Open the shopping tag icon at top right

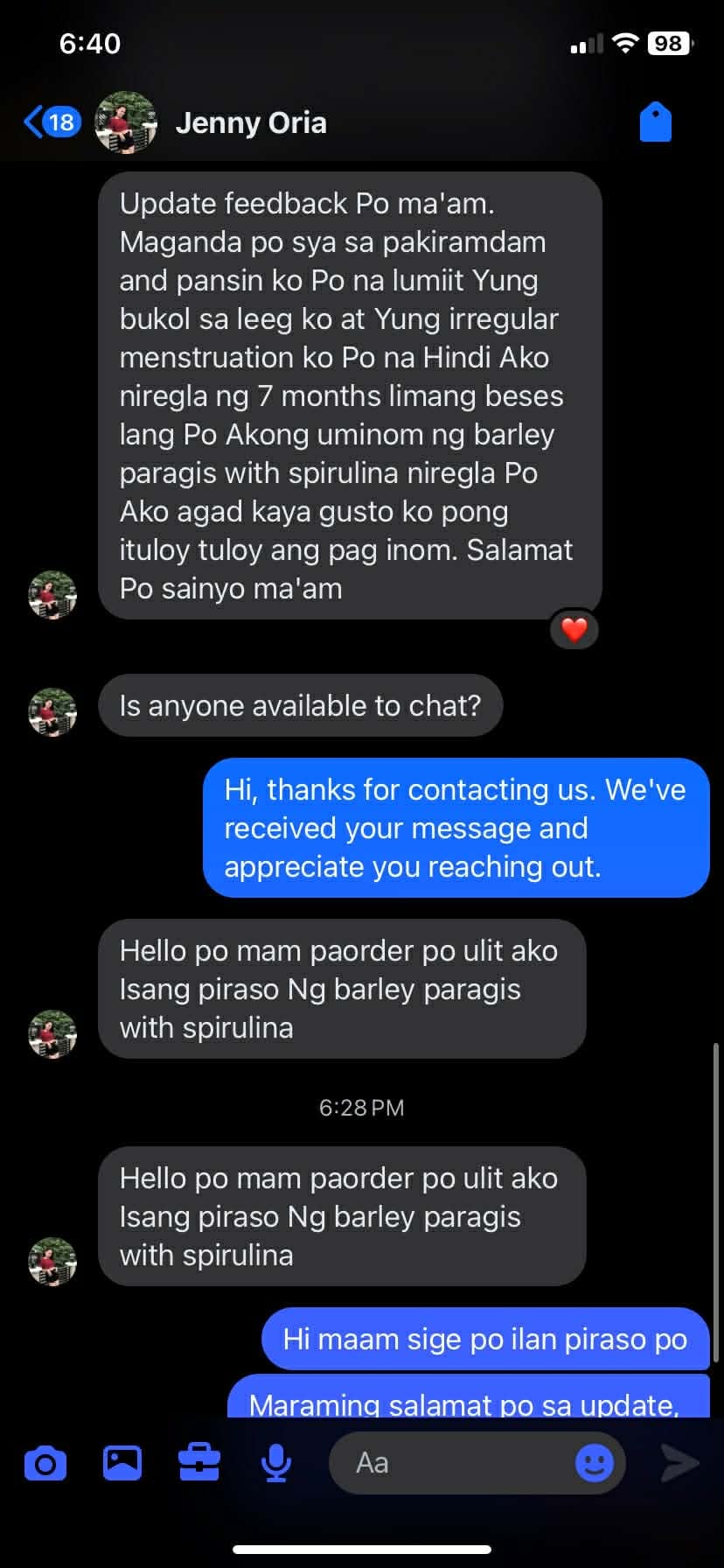tap(655, 122)
